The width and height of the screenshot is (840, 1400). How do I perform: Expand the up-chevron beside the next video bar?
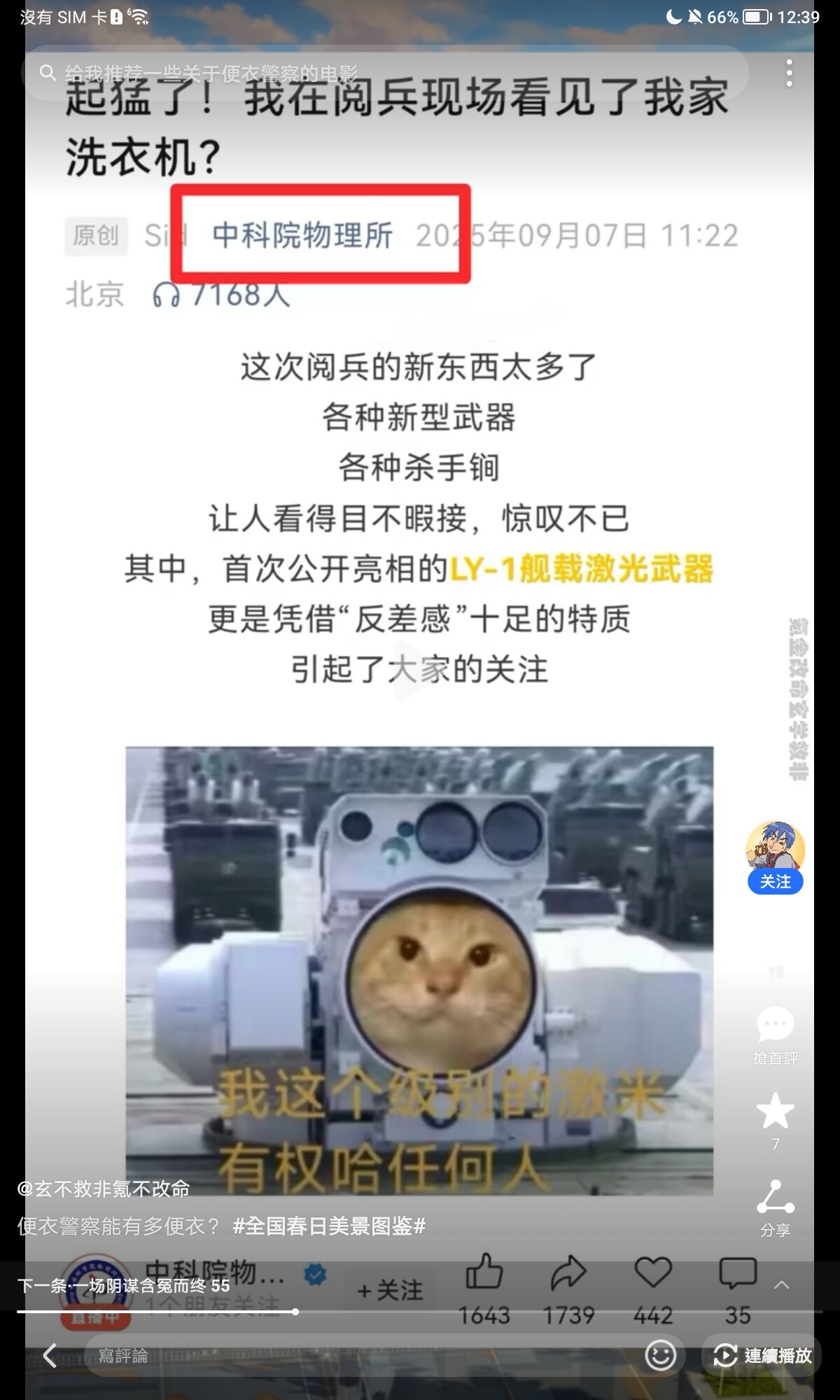[x=782, y=1285]
